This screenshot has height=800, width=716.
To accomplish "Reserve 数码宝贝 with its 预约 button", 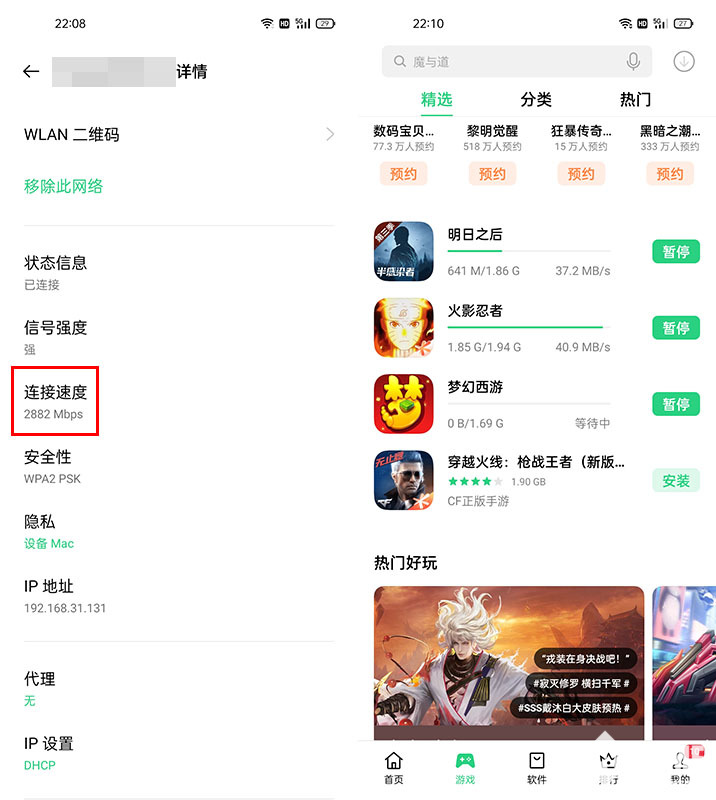I will (403, 173).
